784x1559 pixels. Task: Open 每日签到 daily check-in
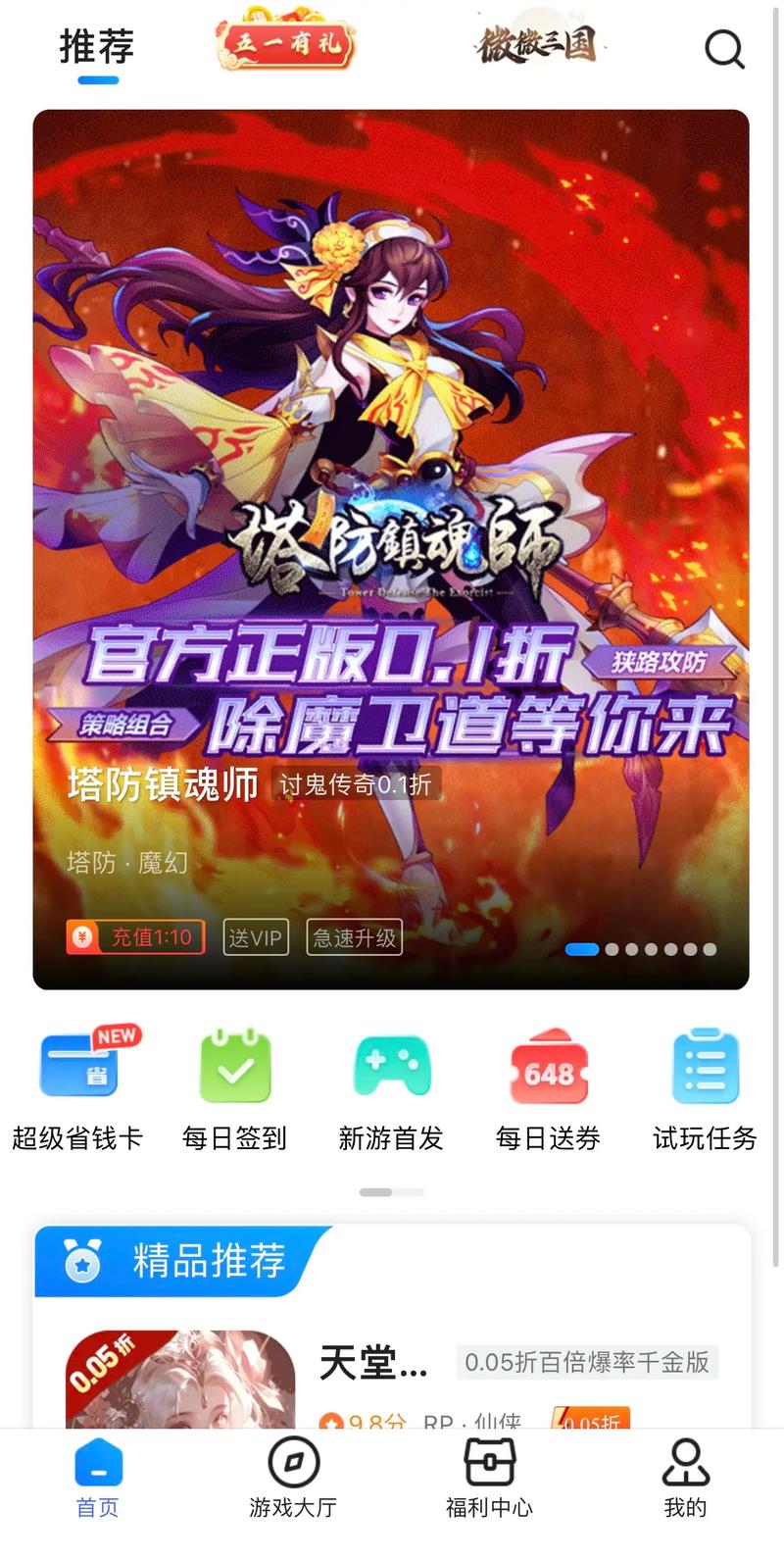click(234, 1090)
